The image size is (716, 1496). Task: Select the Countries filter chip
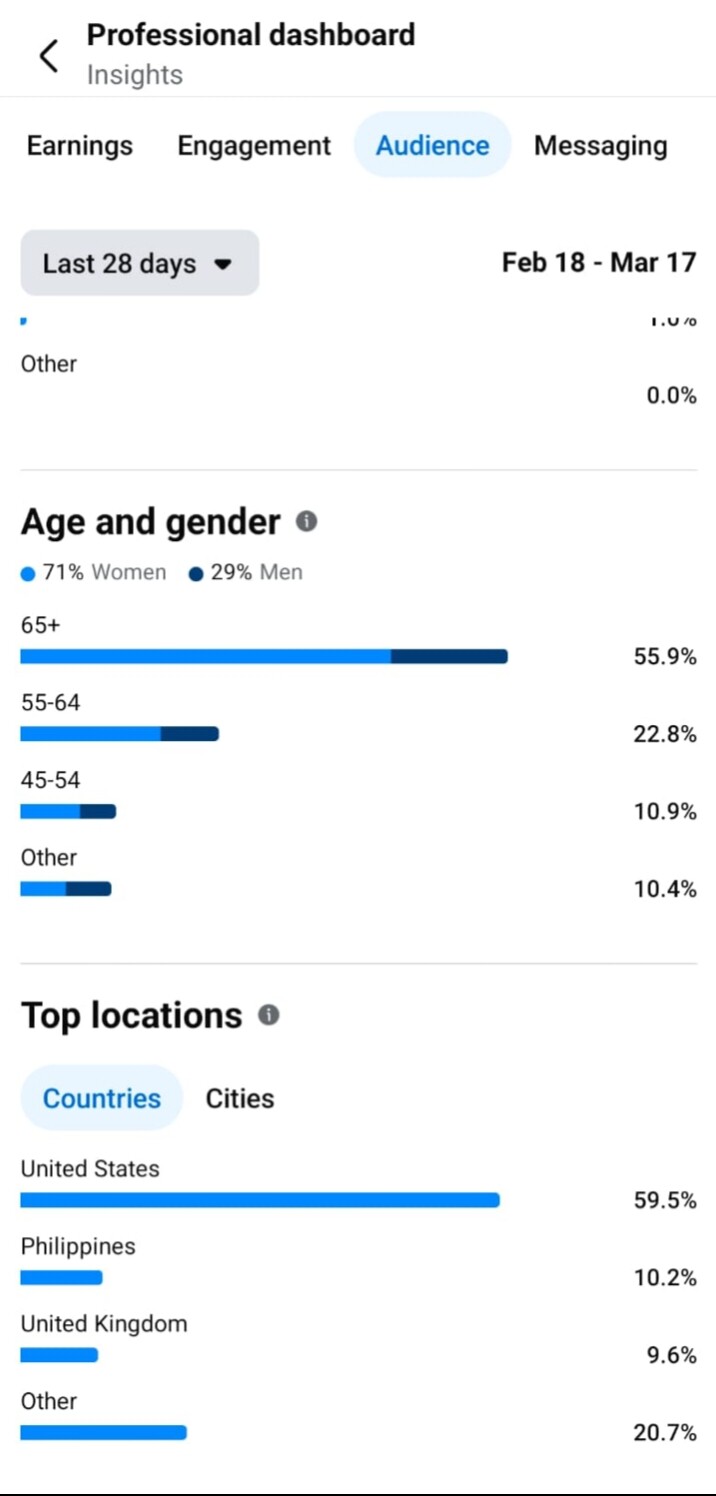102,1098
